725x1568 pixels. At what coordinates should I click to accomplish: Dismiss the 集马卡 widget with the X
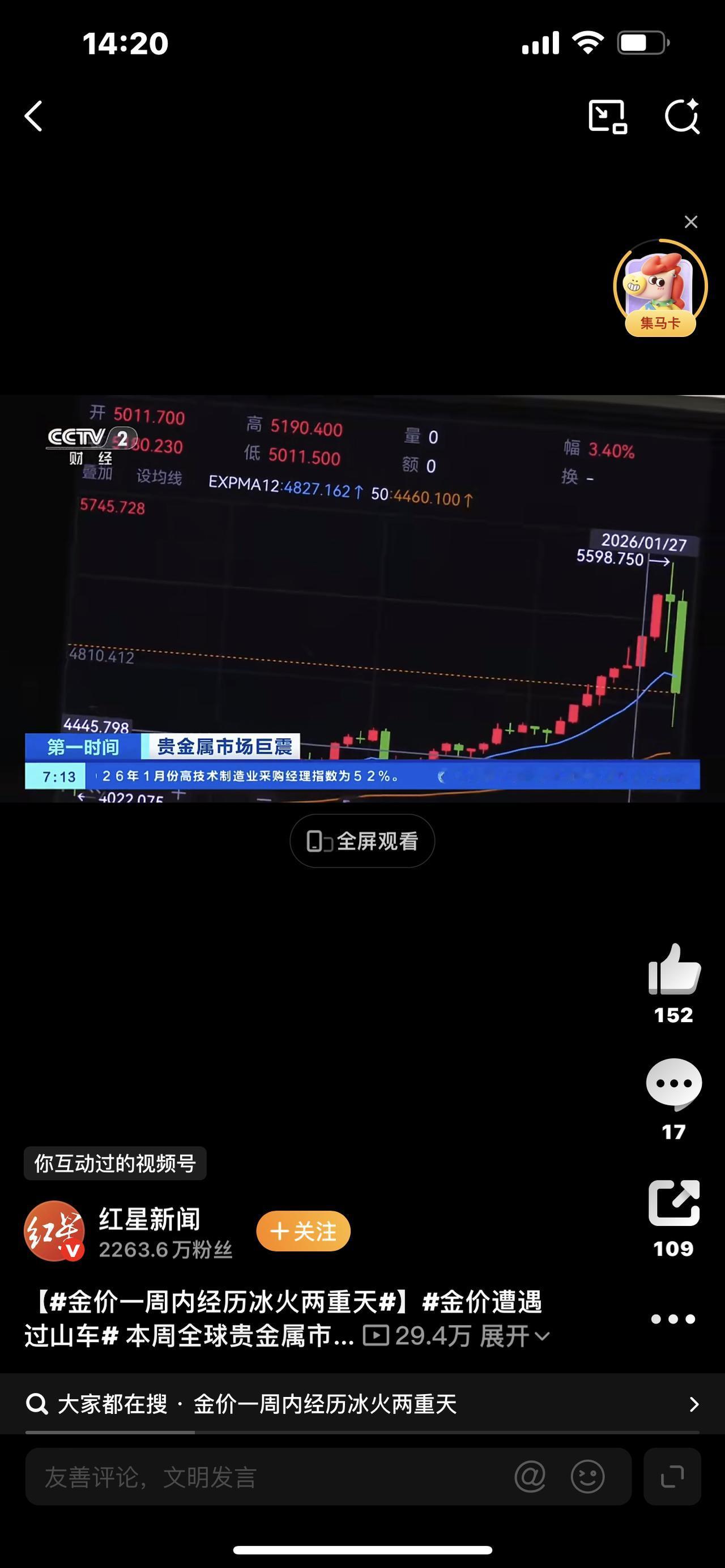691,221
